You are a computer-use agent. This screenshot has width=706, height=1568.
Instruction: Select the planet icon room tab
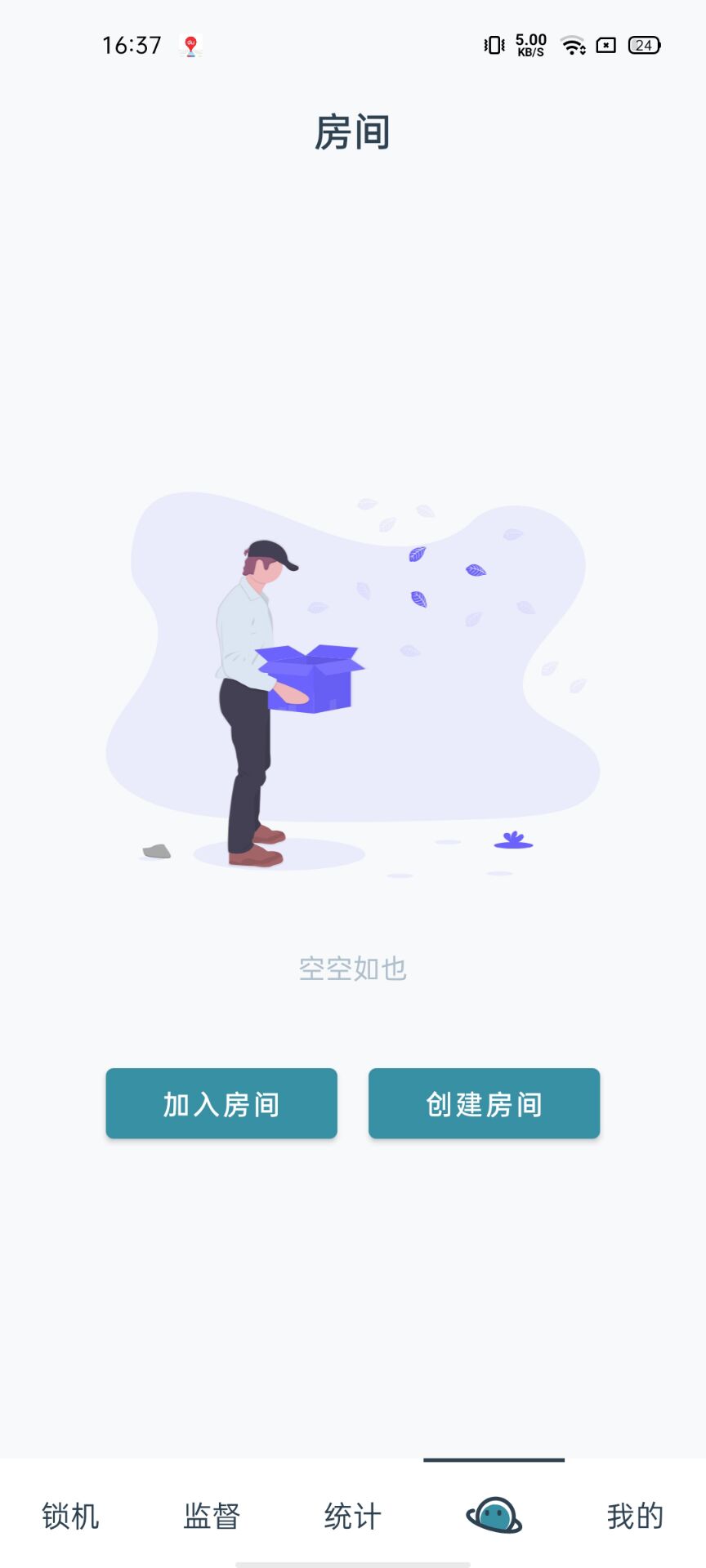494,1516
